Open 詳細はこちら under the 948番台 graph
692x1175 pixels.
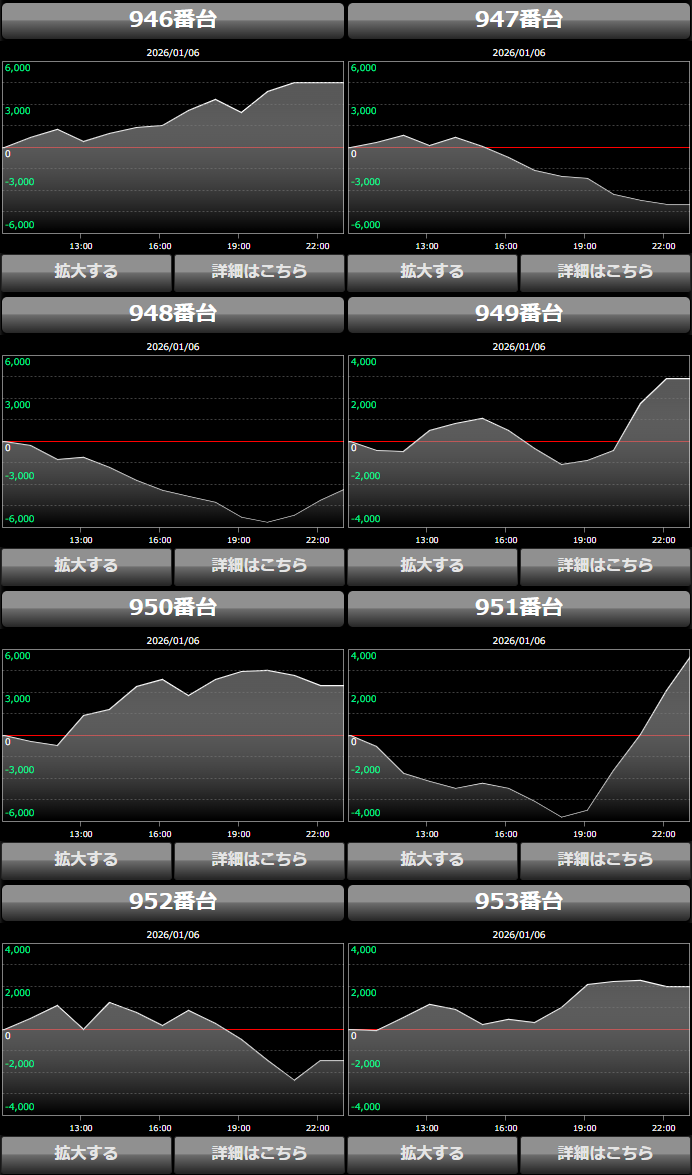click(259, 566)
